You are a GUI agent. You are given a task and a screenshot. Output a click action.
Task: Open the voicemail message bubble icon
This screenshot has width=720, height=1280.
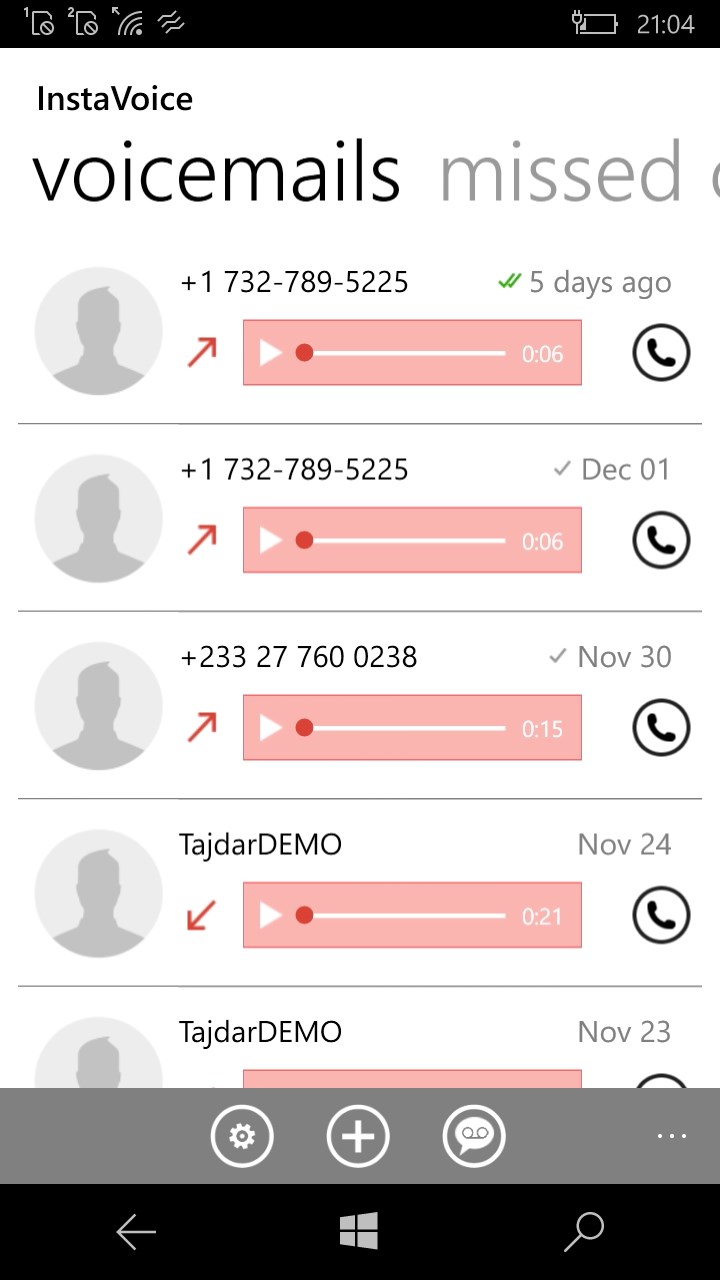[474, 1136]
